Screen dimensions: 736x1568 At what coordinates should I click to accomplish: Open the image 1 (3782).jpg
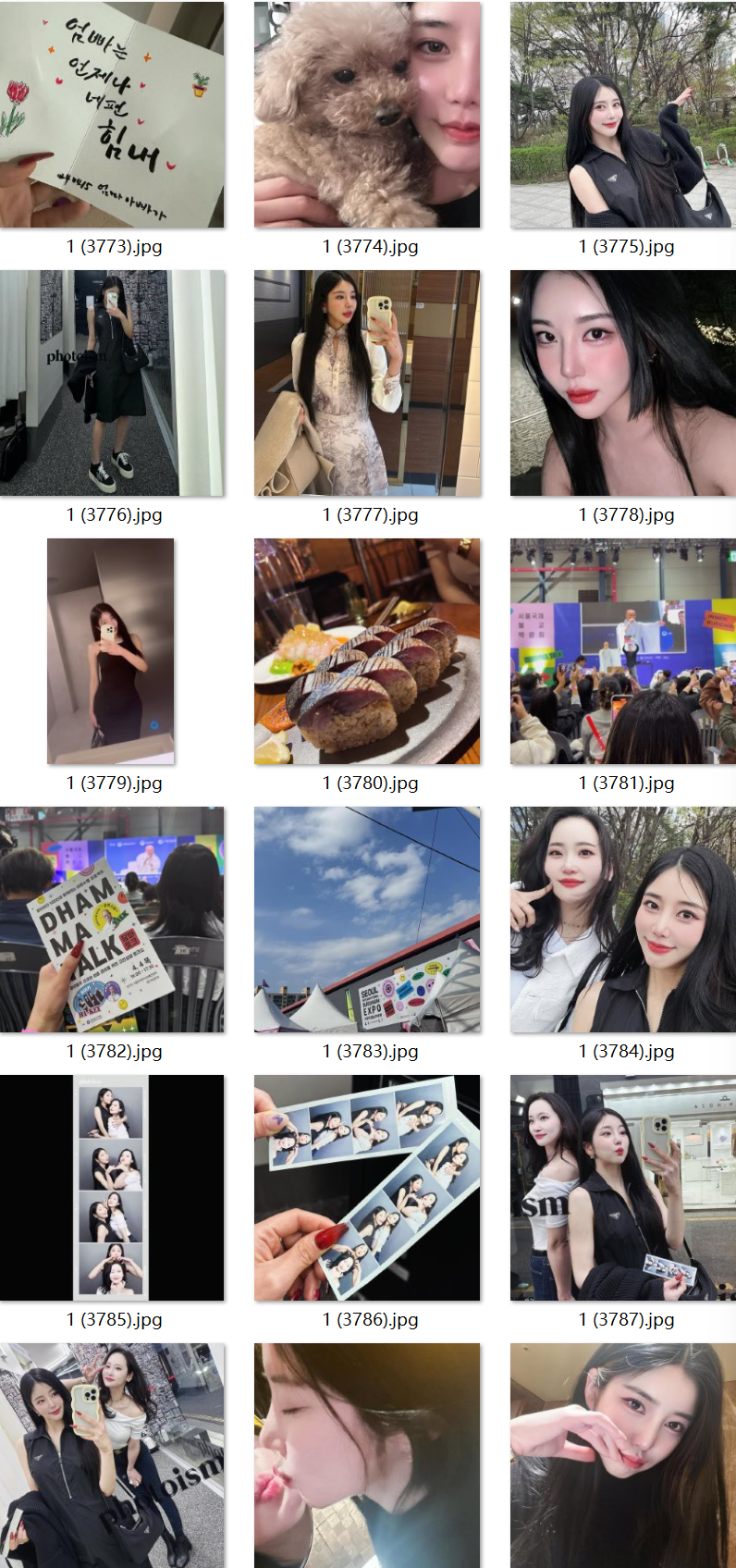(112, 920)
